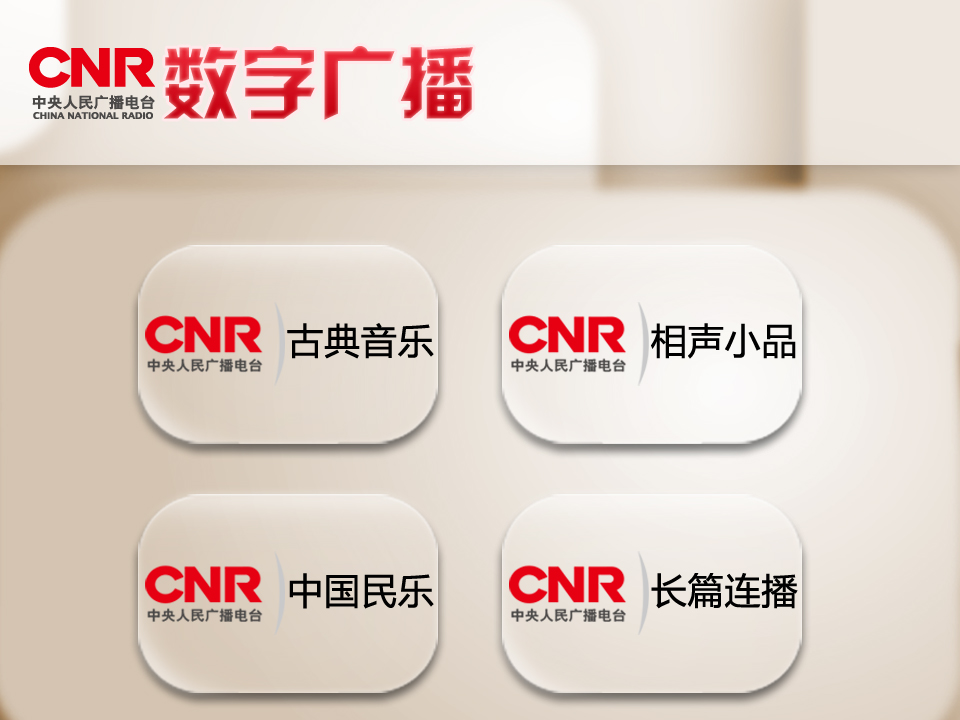The width and height of the screenshot is (960, 720).
Task: Choose the 长篇连播 channel
Action: [x=651, y=592]
